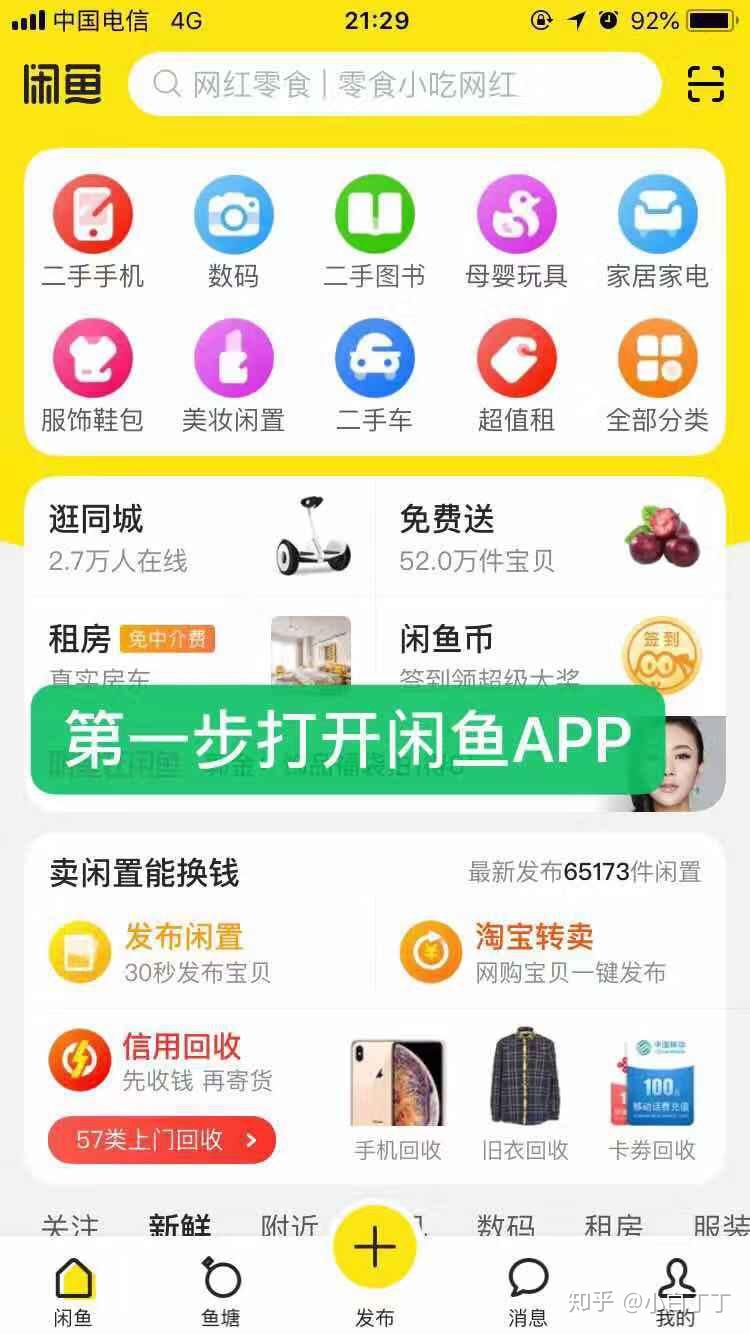750x1334 pixels.
Task: Switch to the 消息 tab
Action: (528, 1291)
